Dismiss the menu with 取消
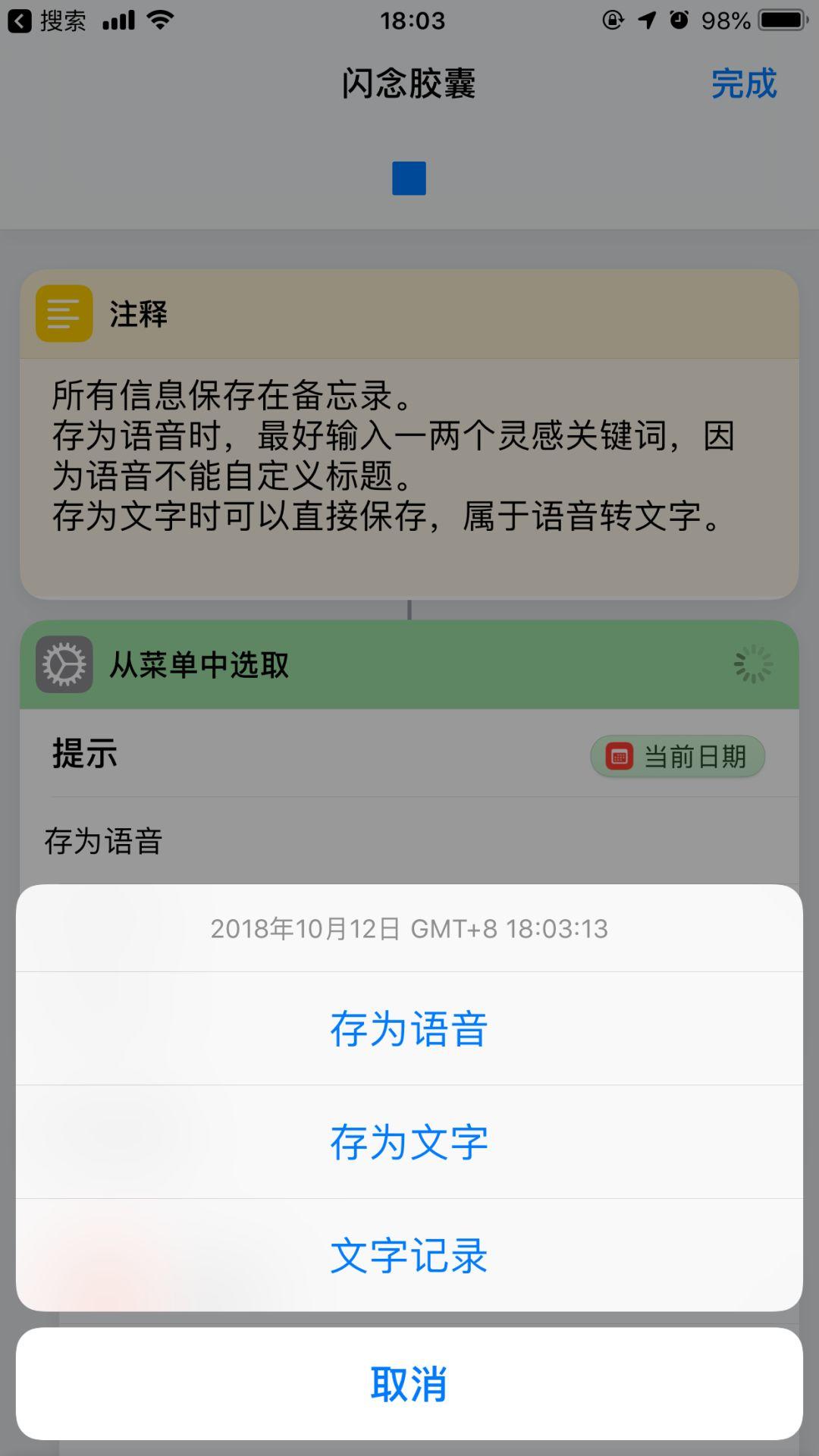The image size is (819, 1456). point(409,1383)
